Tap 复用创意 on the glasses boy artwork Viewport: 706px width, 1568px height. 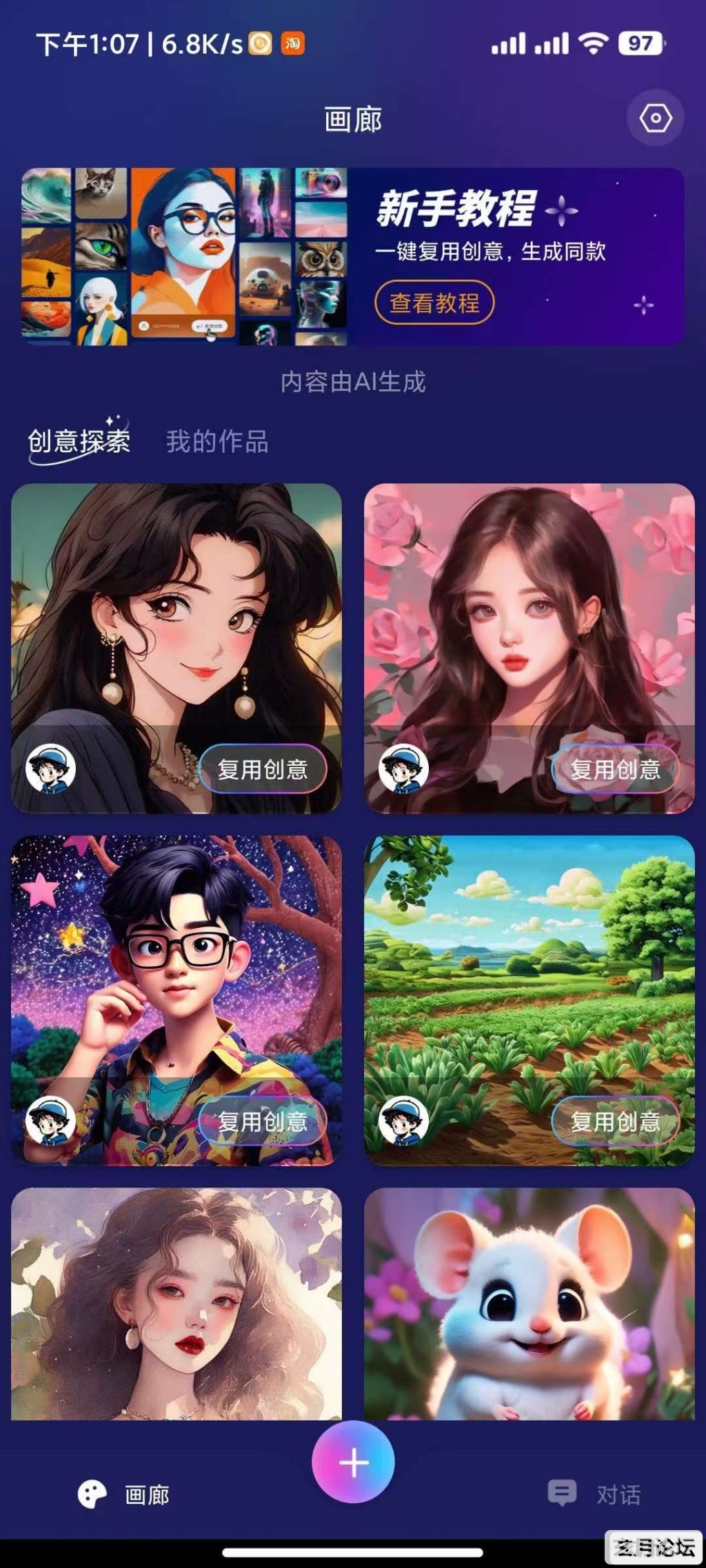(262, 1122)
